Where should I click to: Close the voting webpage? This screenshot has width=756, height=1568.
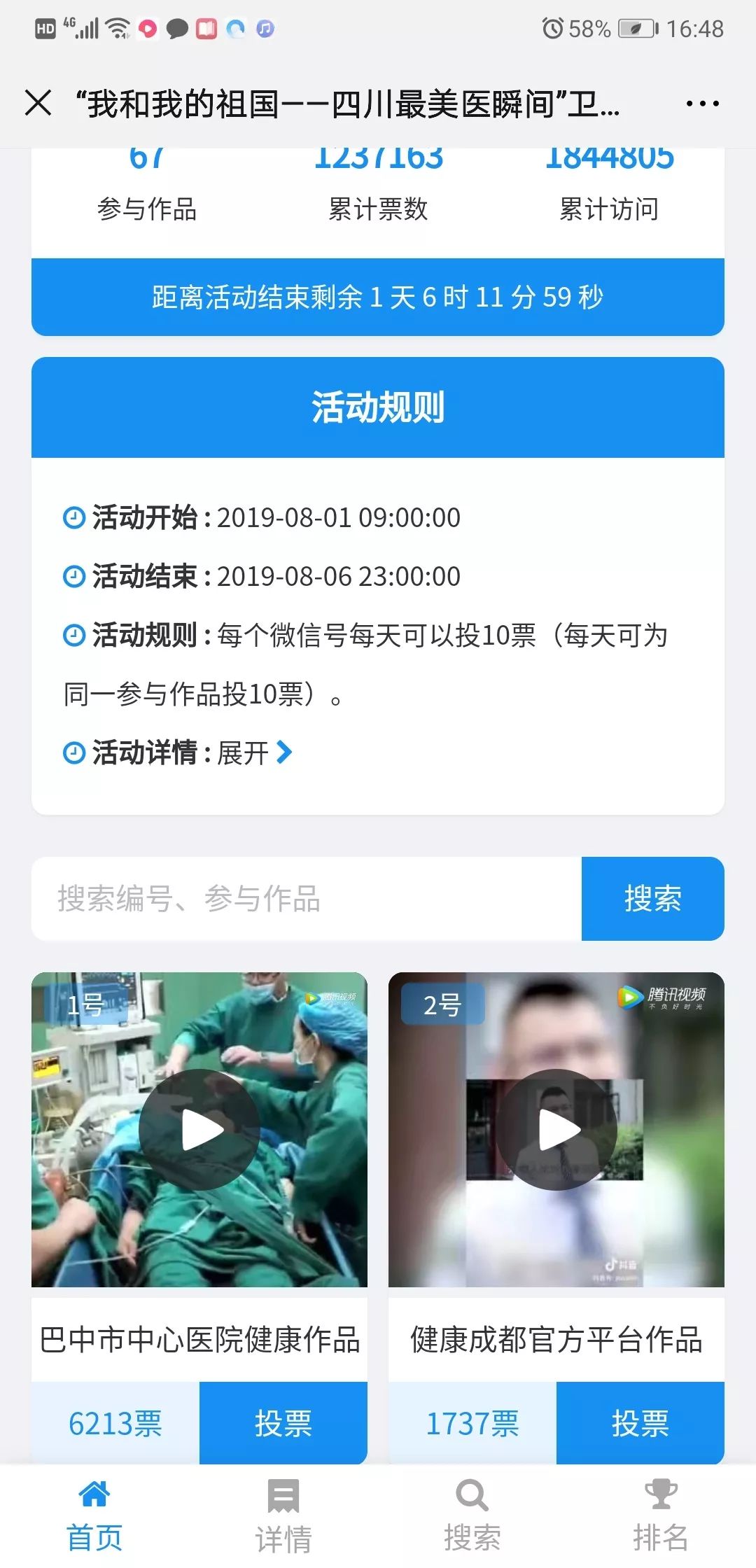38,104
